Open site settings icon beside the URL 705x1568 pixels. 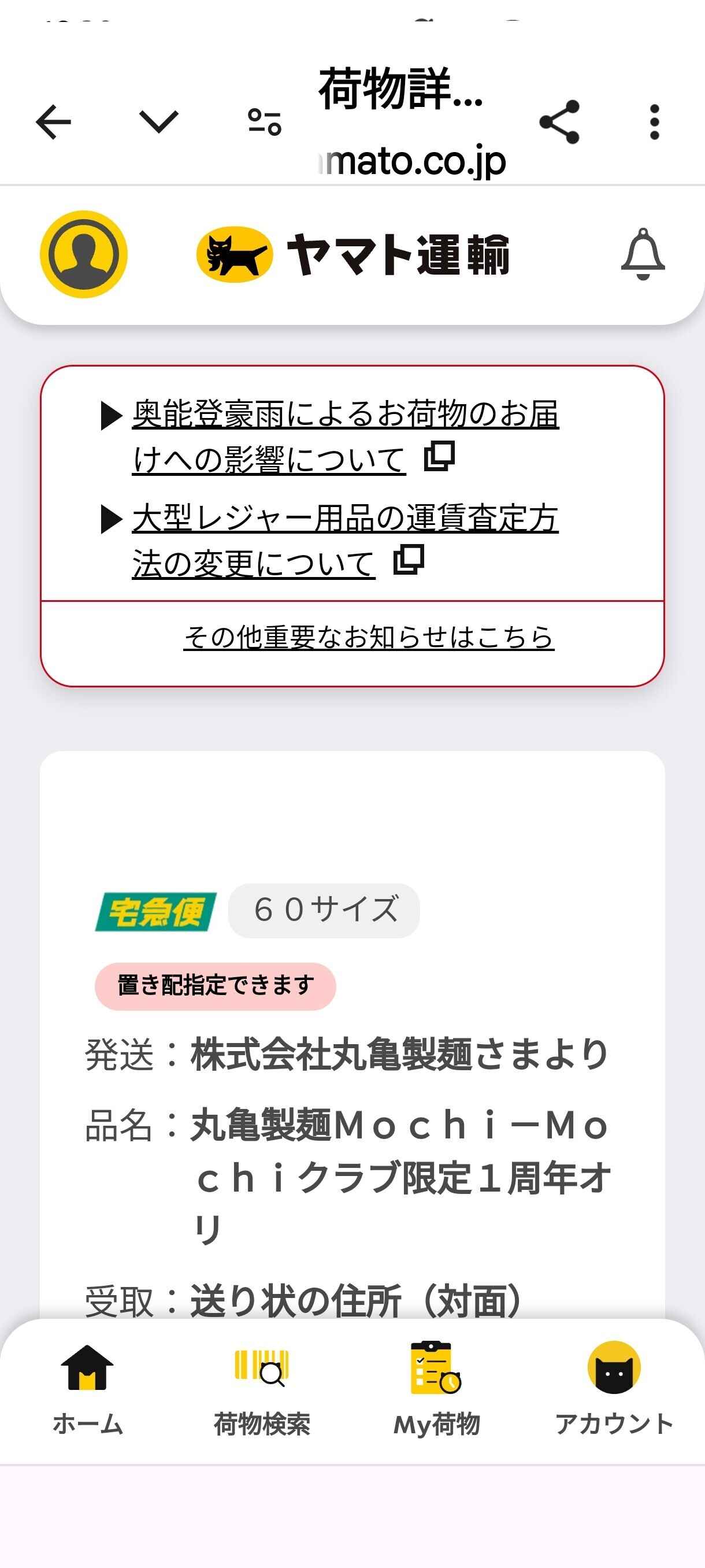[265, 122]
